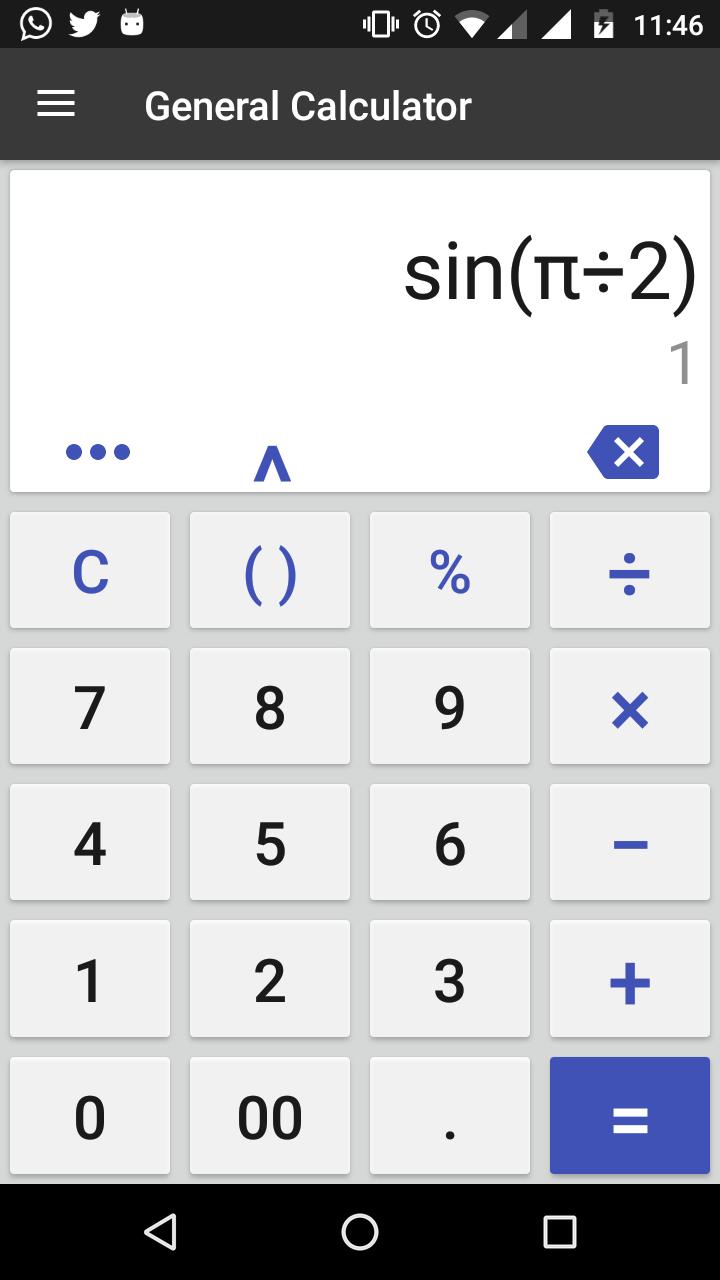The image size is (720, 1280).
Task: Insert a decimal point
Action: tap(450, 1115)
